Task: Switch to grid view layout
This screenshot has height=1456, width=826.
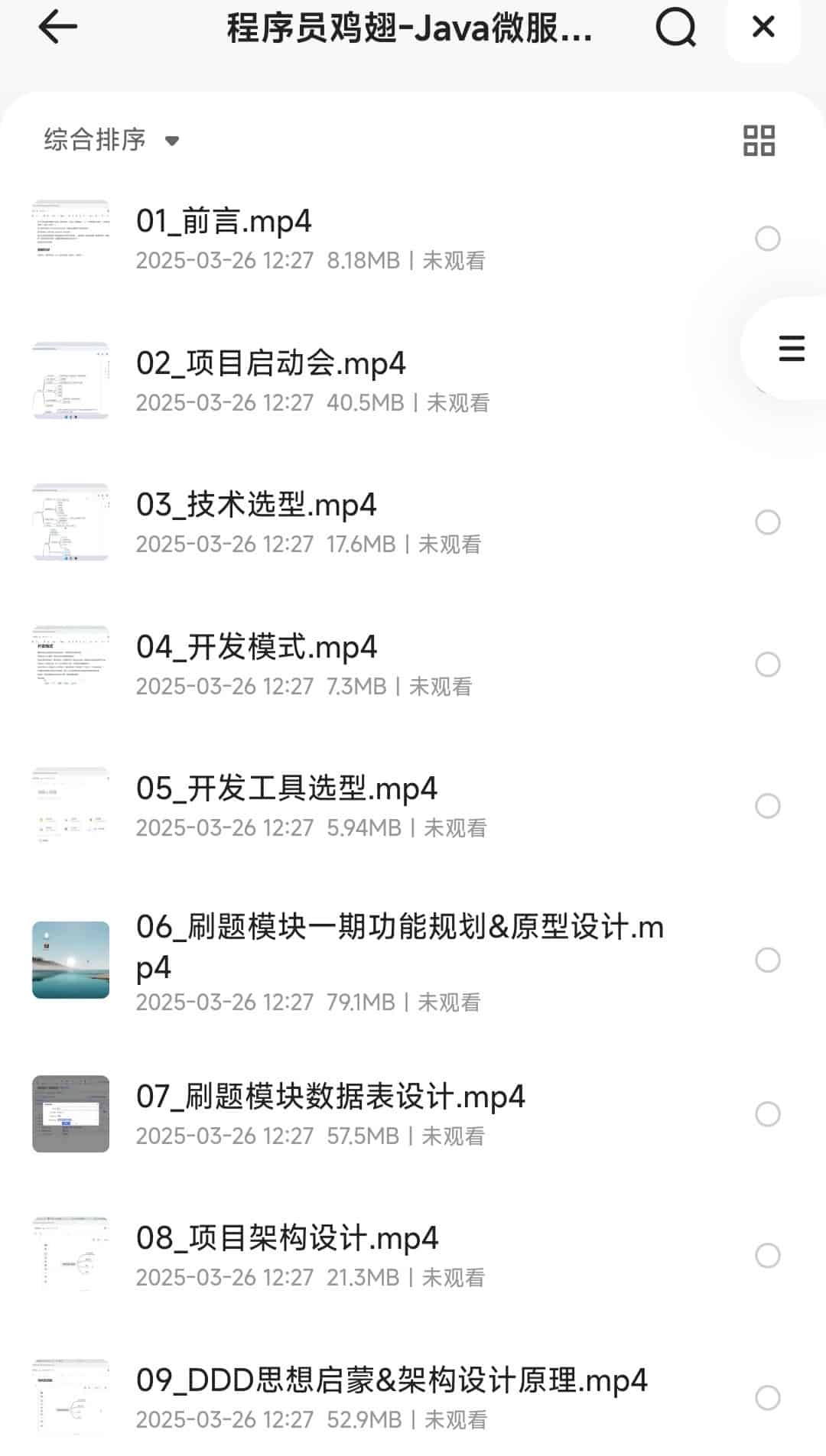Action: click(x=757, y=141)
